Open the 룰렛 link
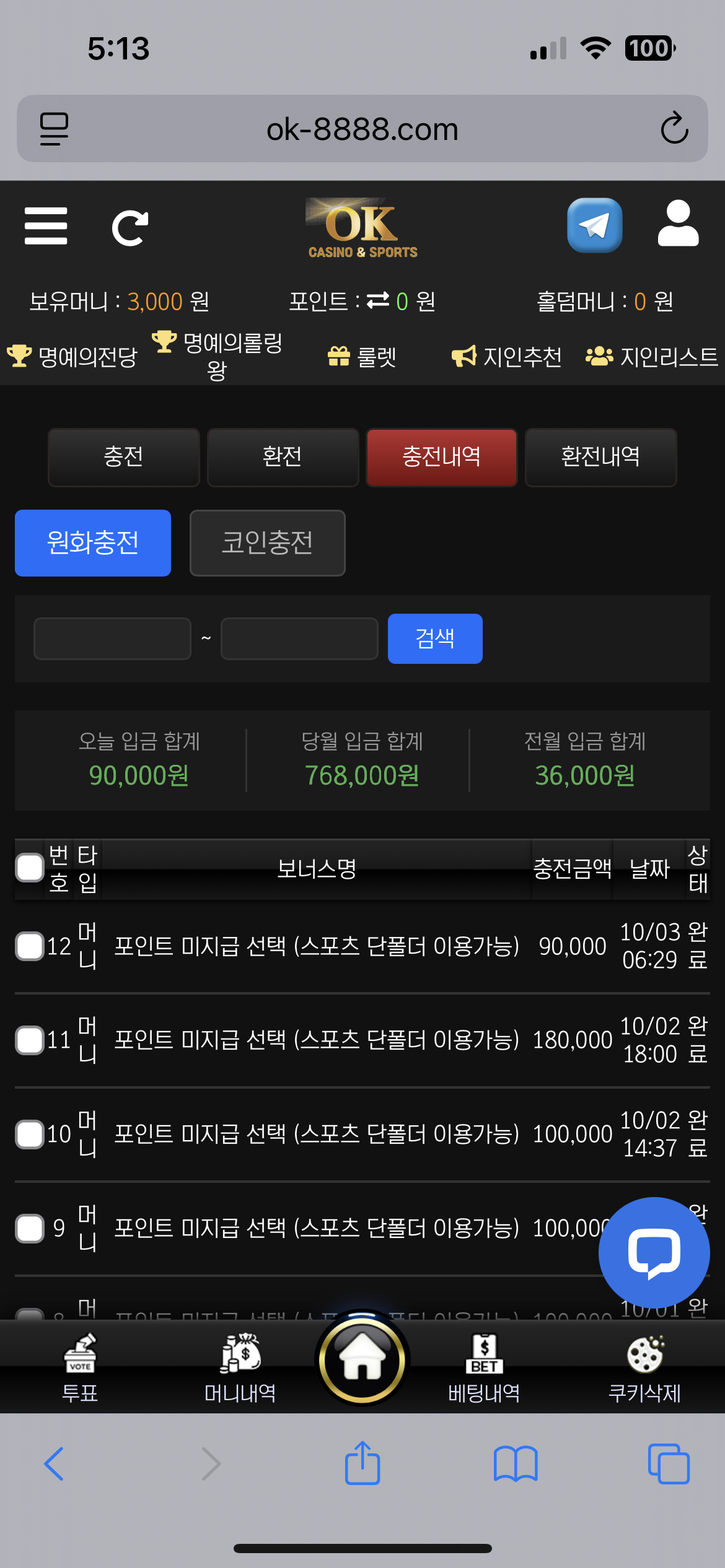The image size is (725, 1568). [362, 357]
